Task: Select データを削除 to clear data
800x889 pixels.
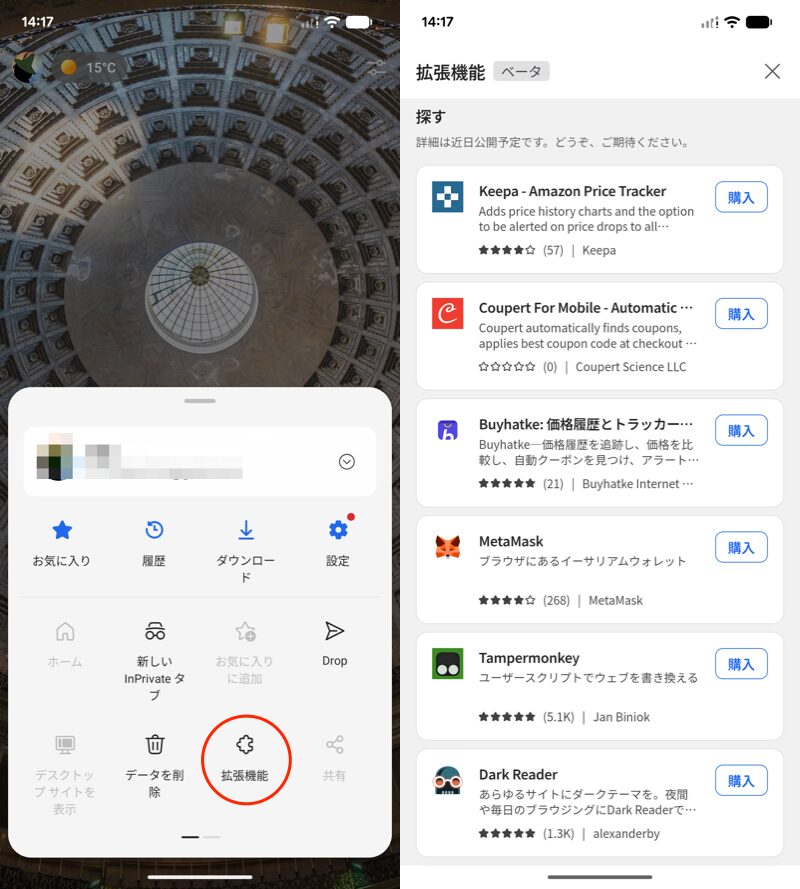Action: click(154, 765)
